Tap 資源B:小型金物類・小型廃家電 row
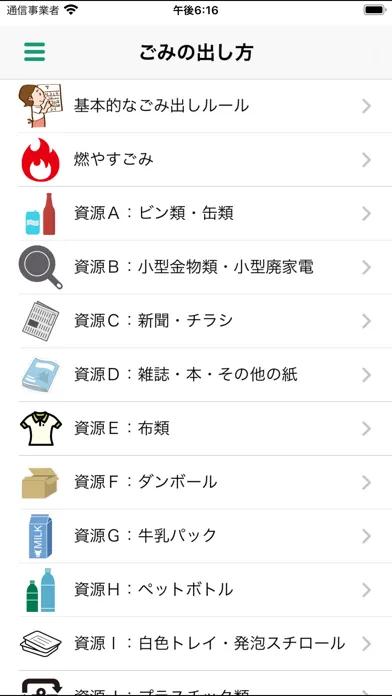 [196, 267]
